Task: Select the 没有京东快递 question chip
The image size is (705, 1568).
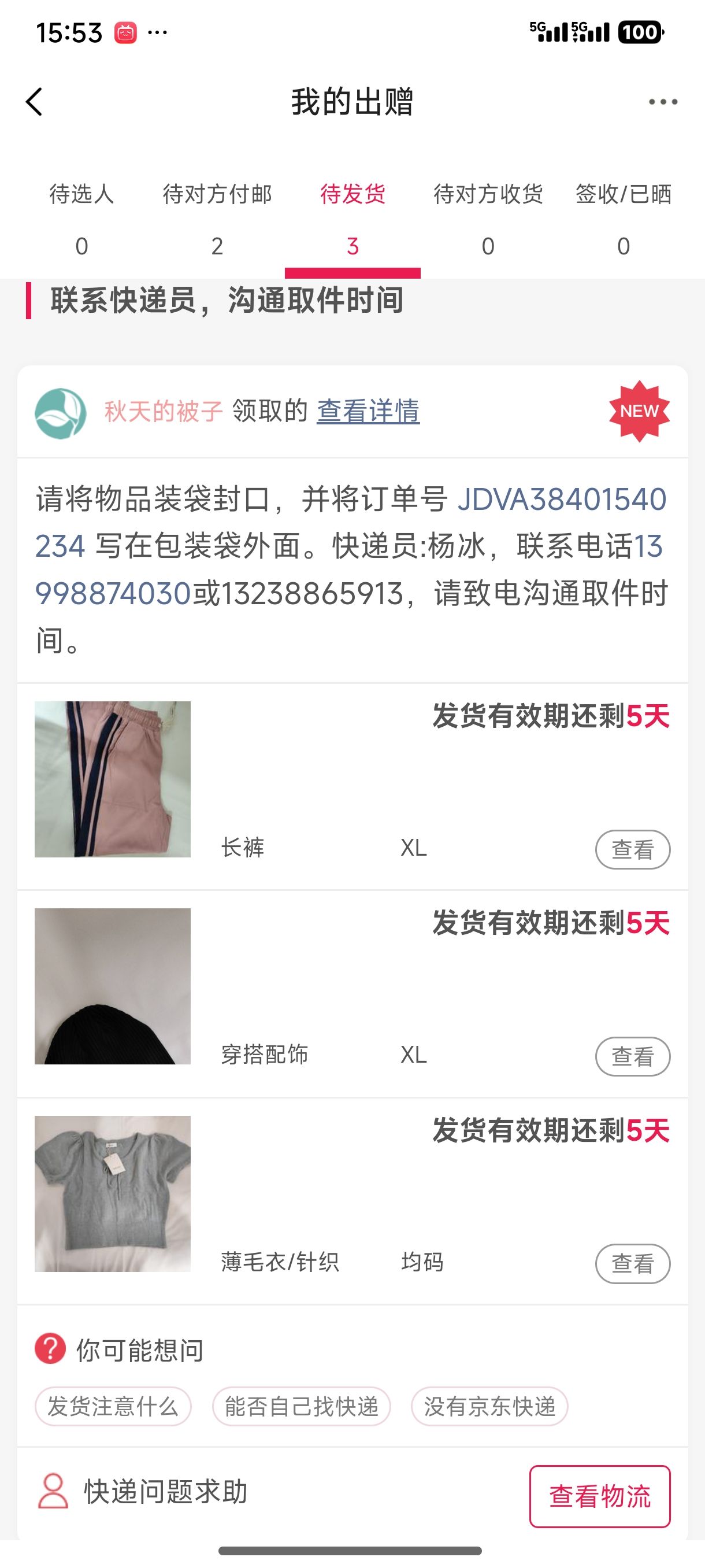Action: click(x=489, y=1406)
